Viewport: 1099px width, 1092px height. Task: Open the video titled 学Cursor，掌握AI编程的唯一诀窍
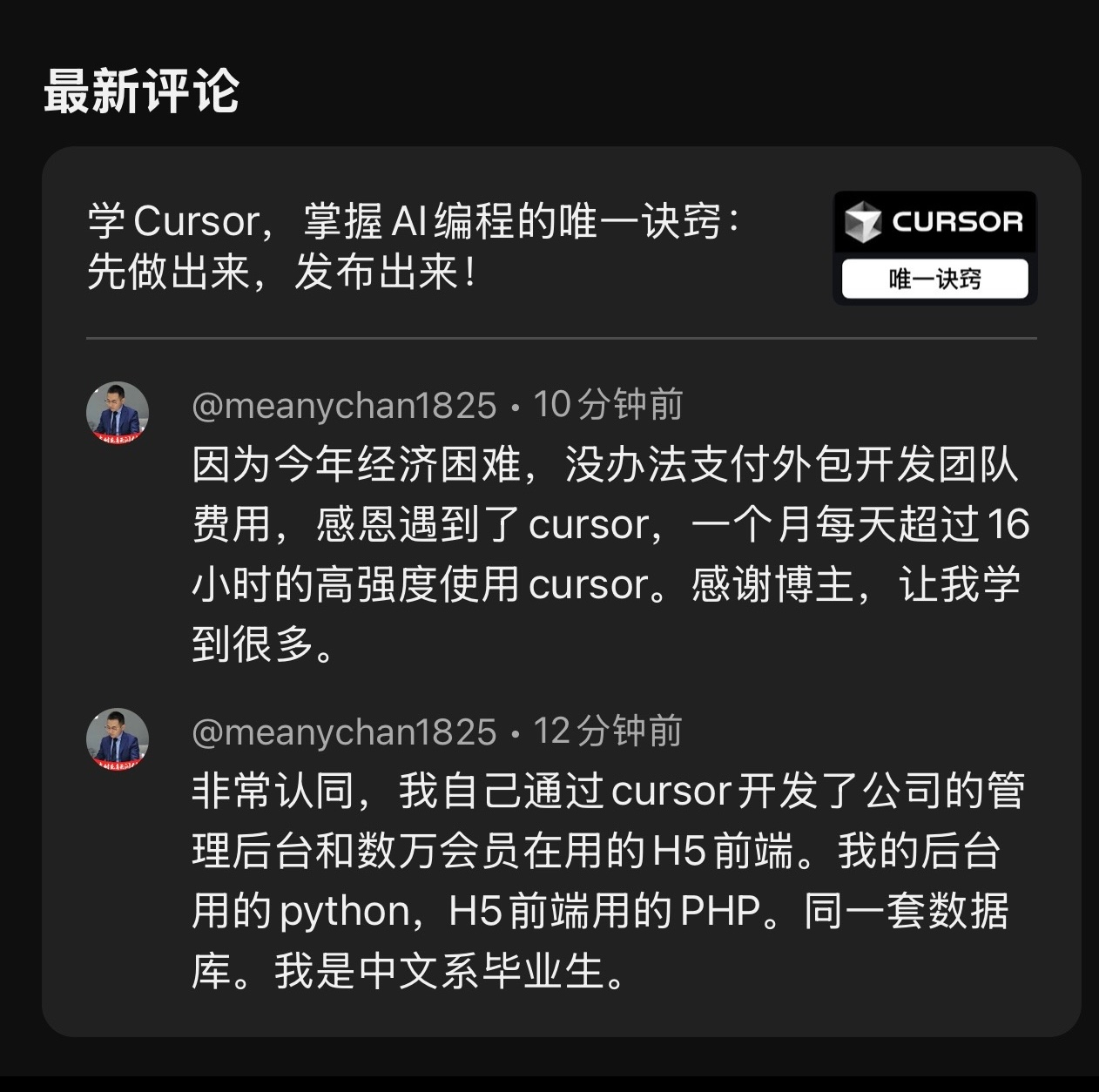coord(414,246)
